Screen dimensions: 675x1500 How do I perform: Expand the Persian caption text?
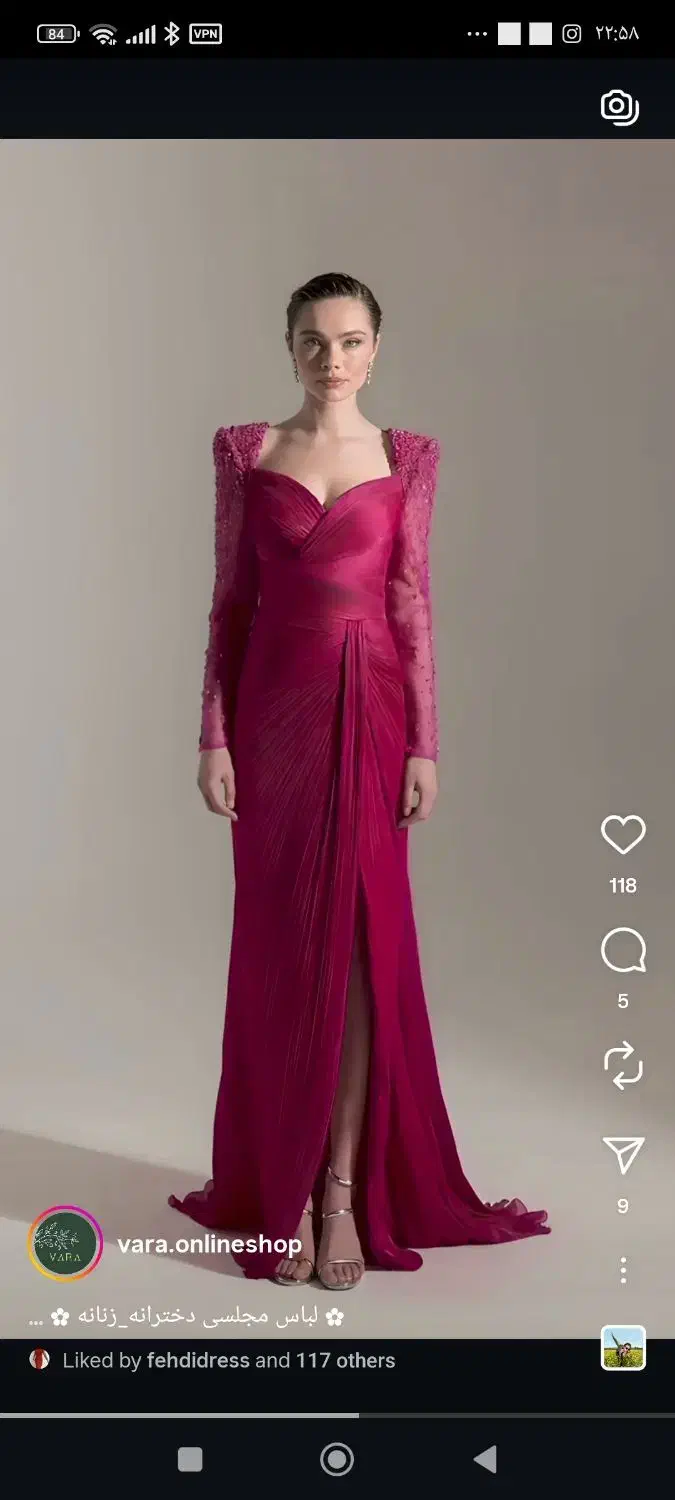tap(186, 1317)
